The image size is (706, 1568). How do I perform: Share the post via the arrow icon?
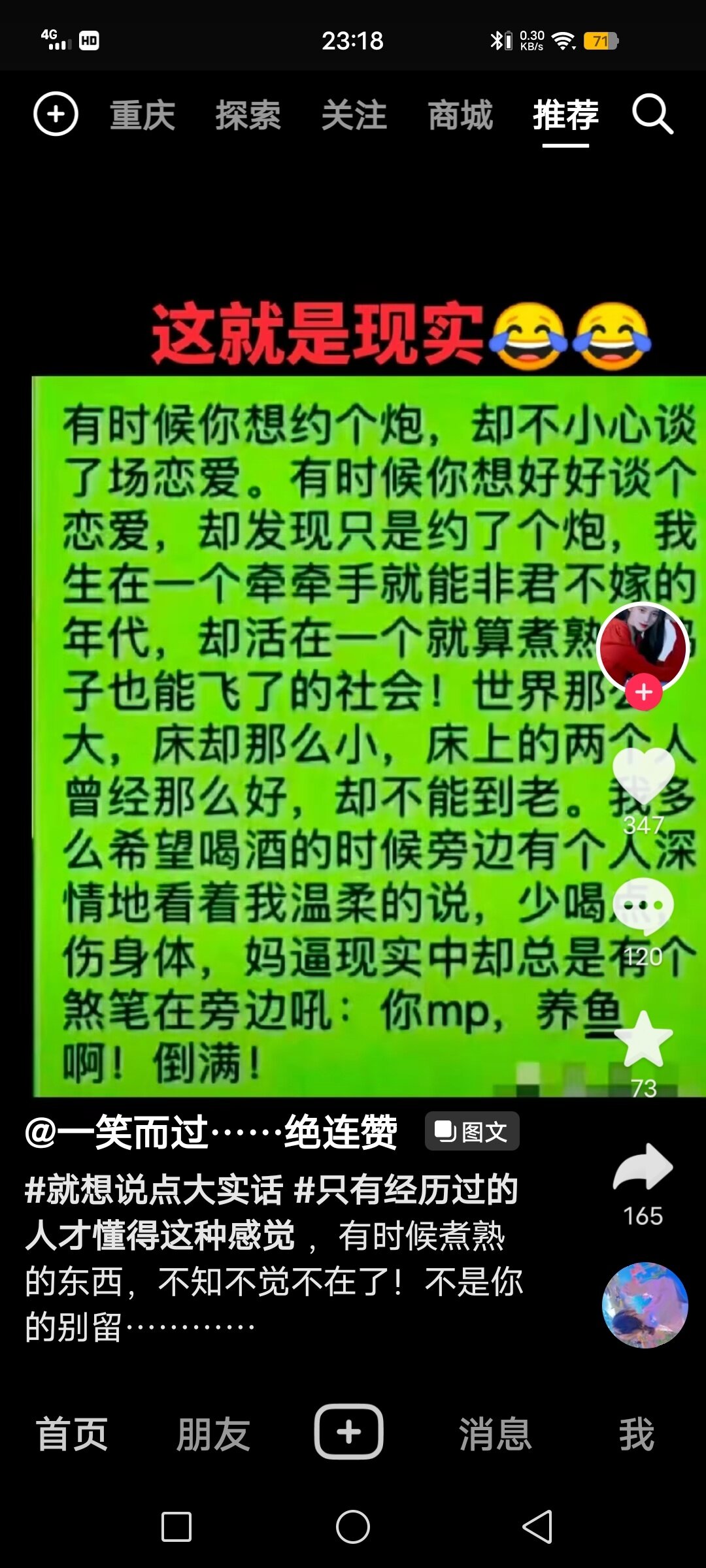(643, 1168)
